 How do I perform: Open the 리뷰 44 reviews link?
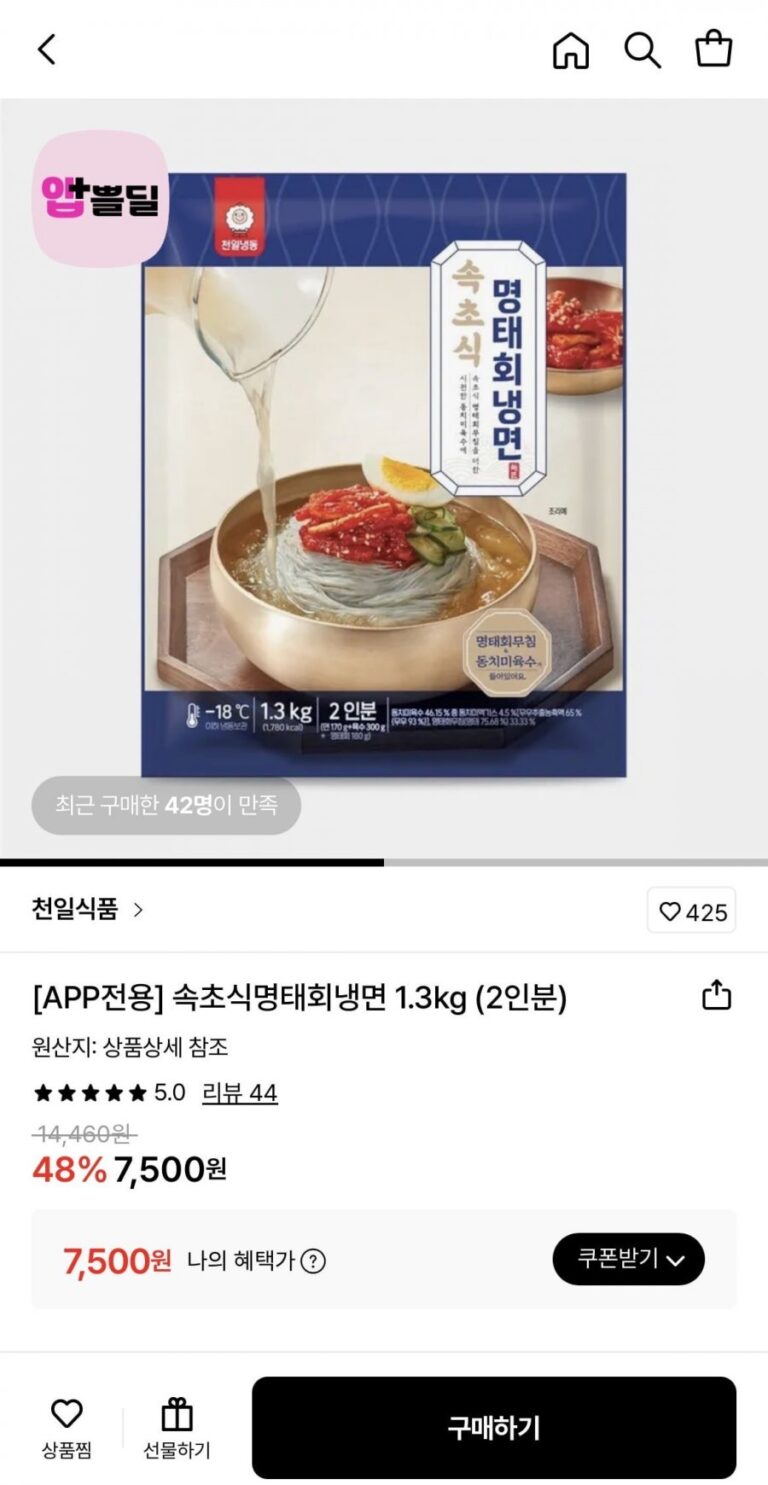coord(239,1093)
